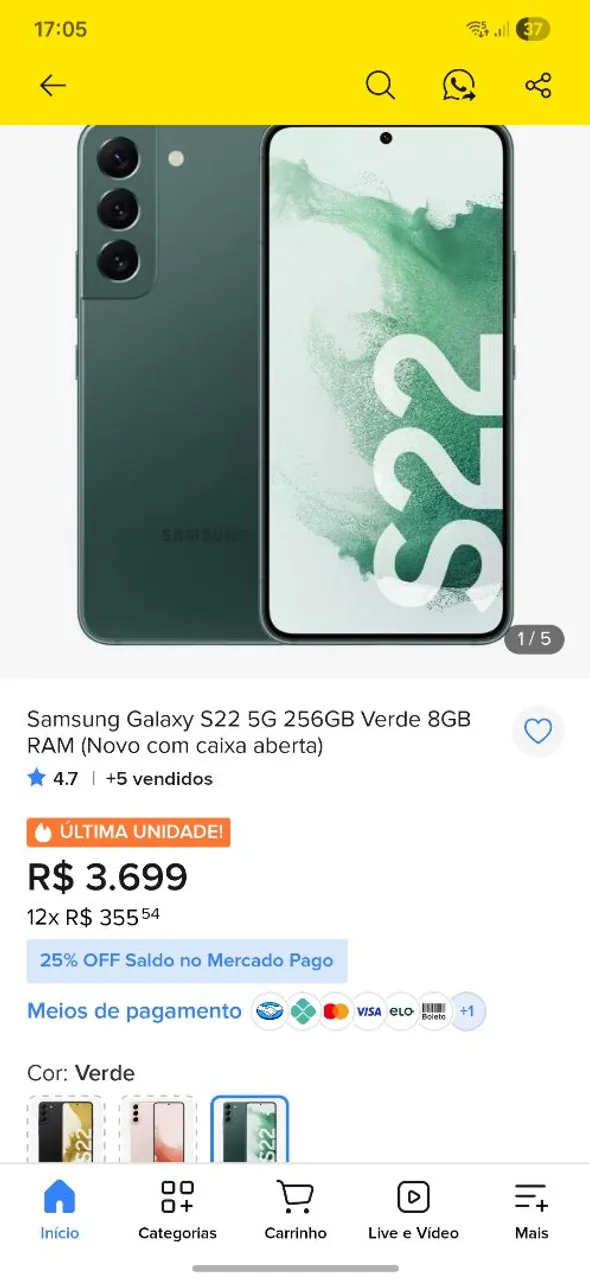
Task: Open the Mais tab
Action: pyautogui.click(x=531, y=1210)
